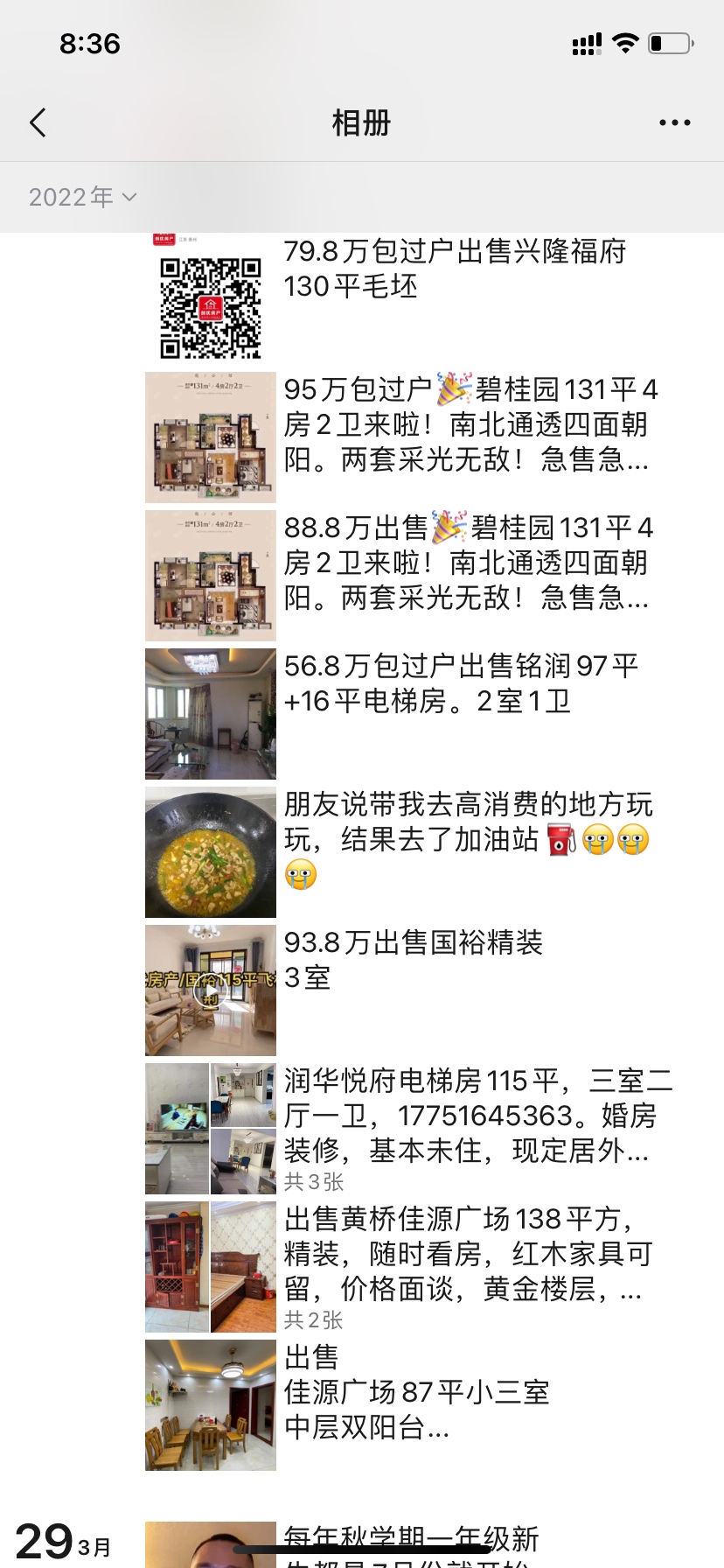Open the 56.8万 铭润 97平 电梯房 post

coord(407,714)
